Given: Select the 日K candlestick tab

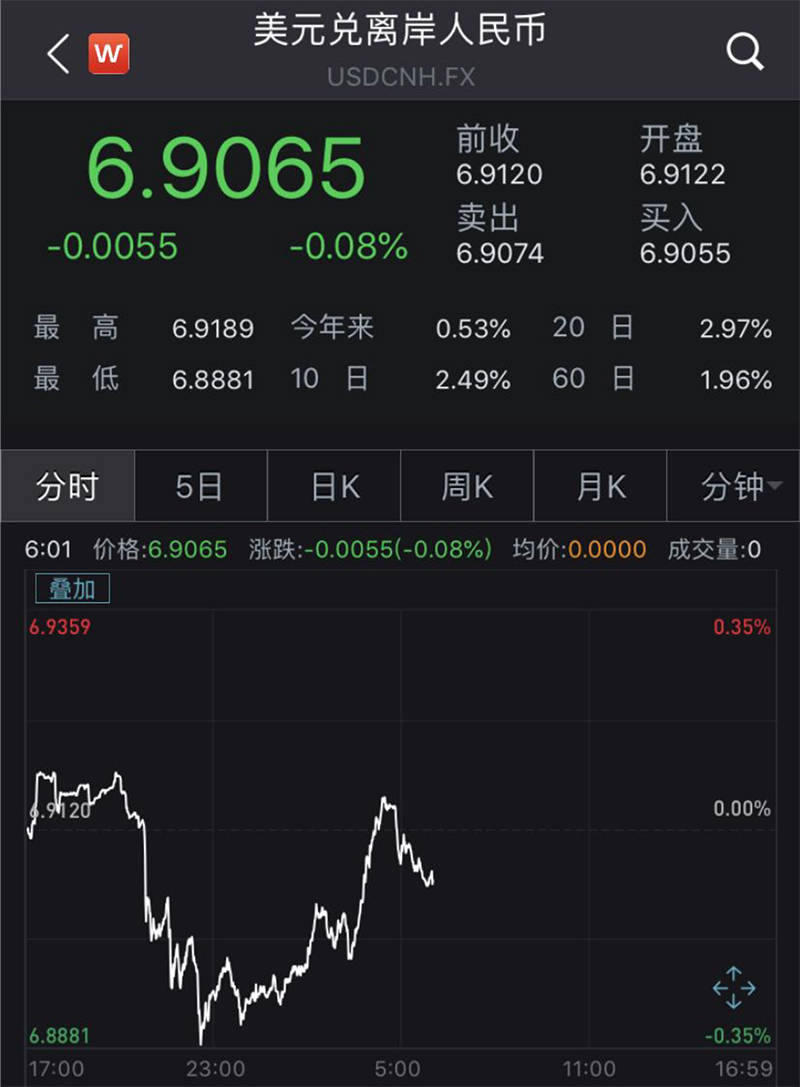Looking at the screenshot, I should coord(334,487).
